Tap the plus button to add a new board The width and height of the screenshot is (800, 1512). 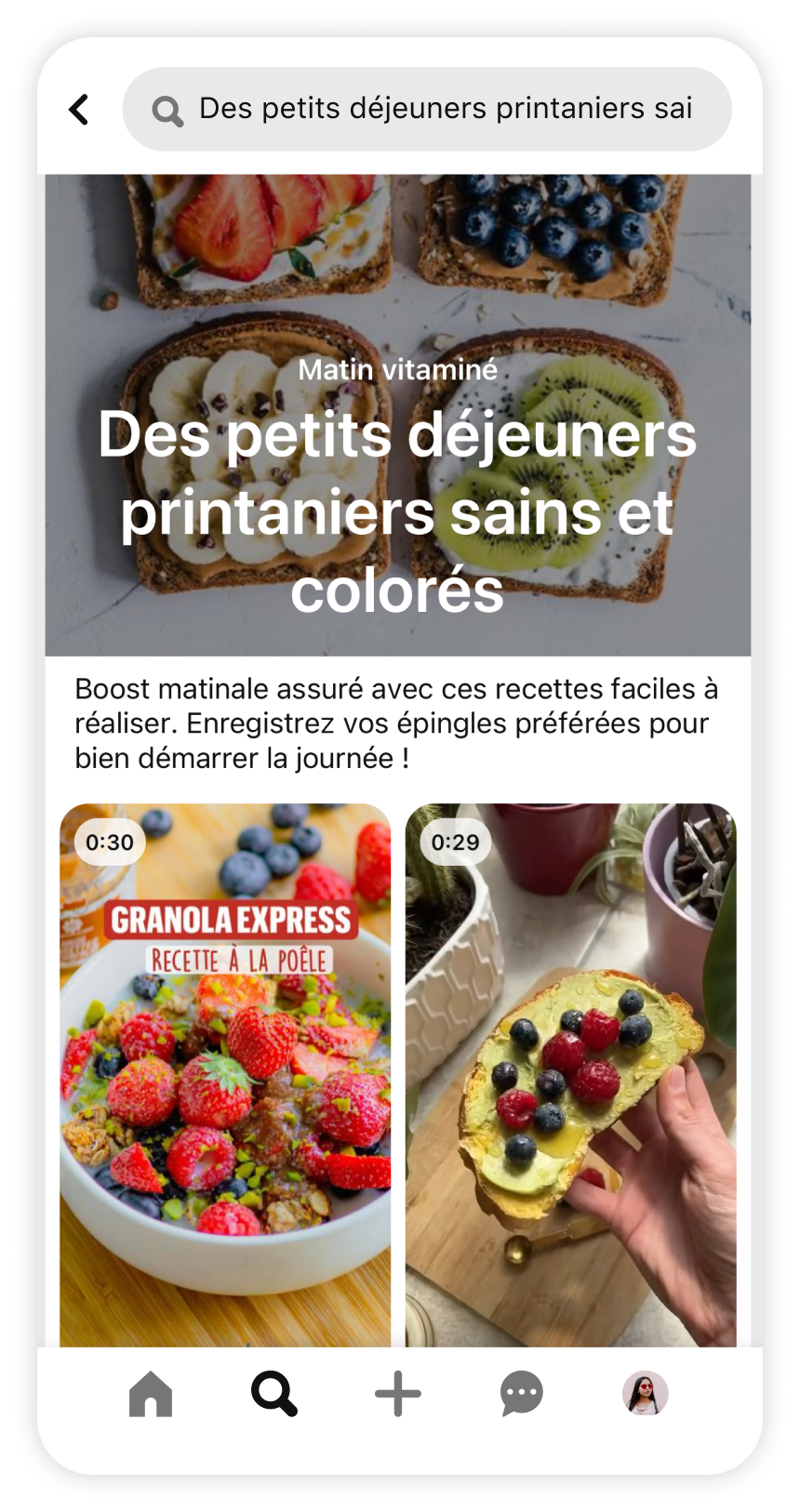[398, 1392]
